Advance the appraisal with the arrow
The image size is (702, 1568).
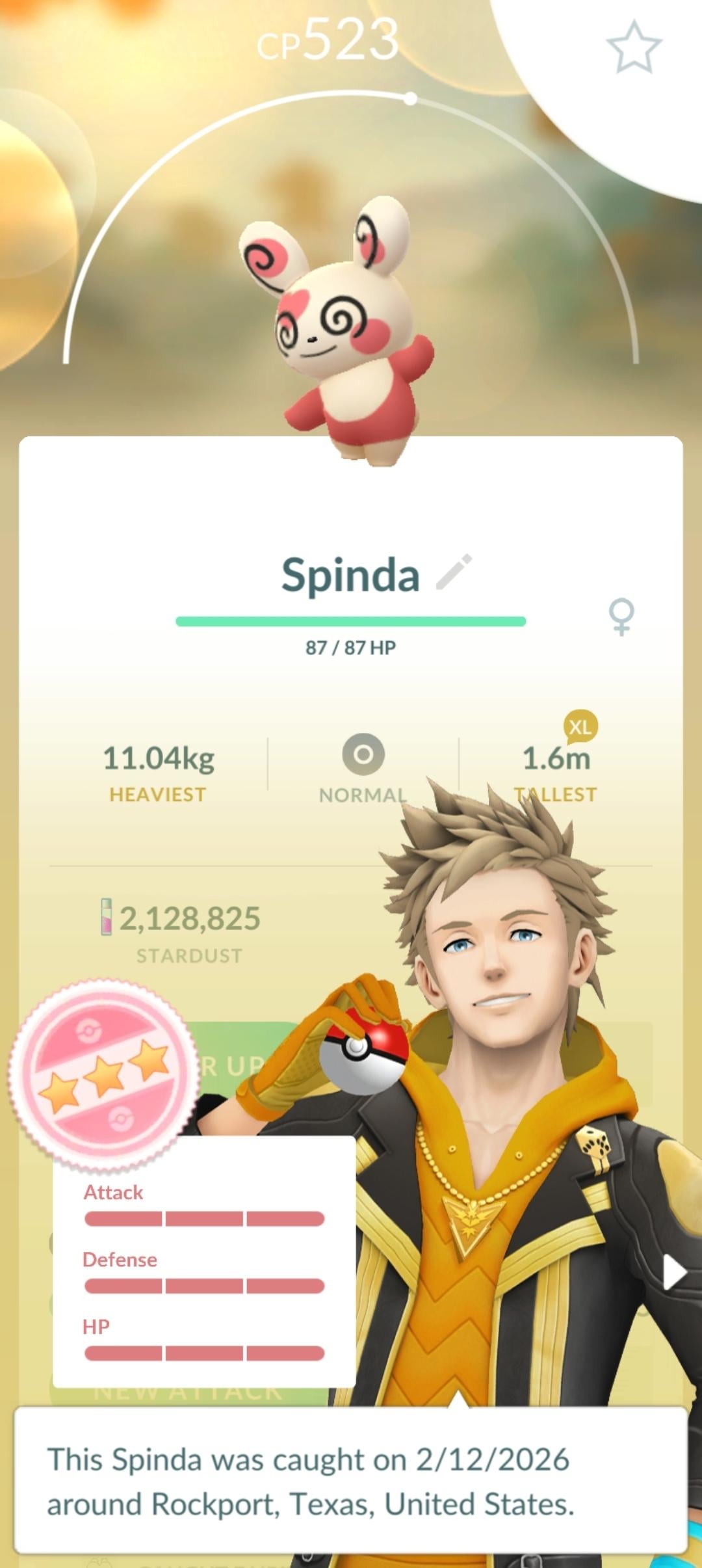click(673, 1271)
